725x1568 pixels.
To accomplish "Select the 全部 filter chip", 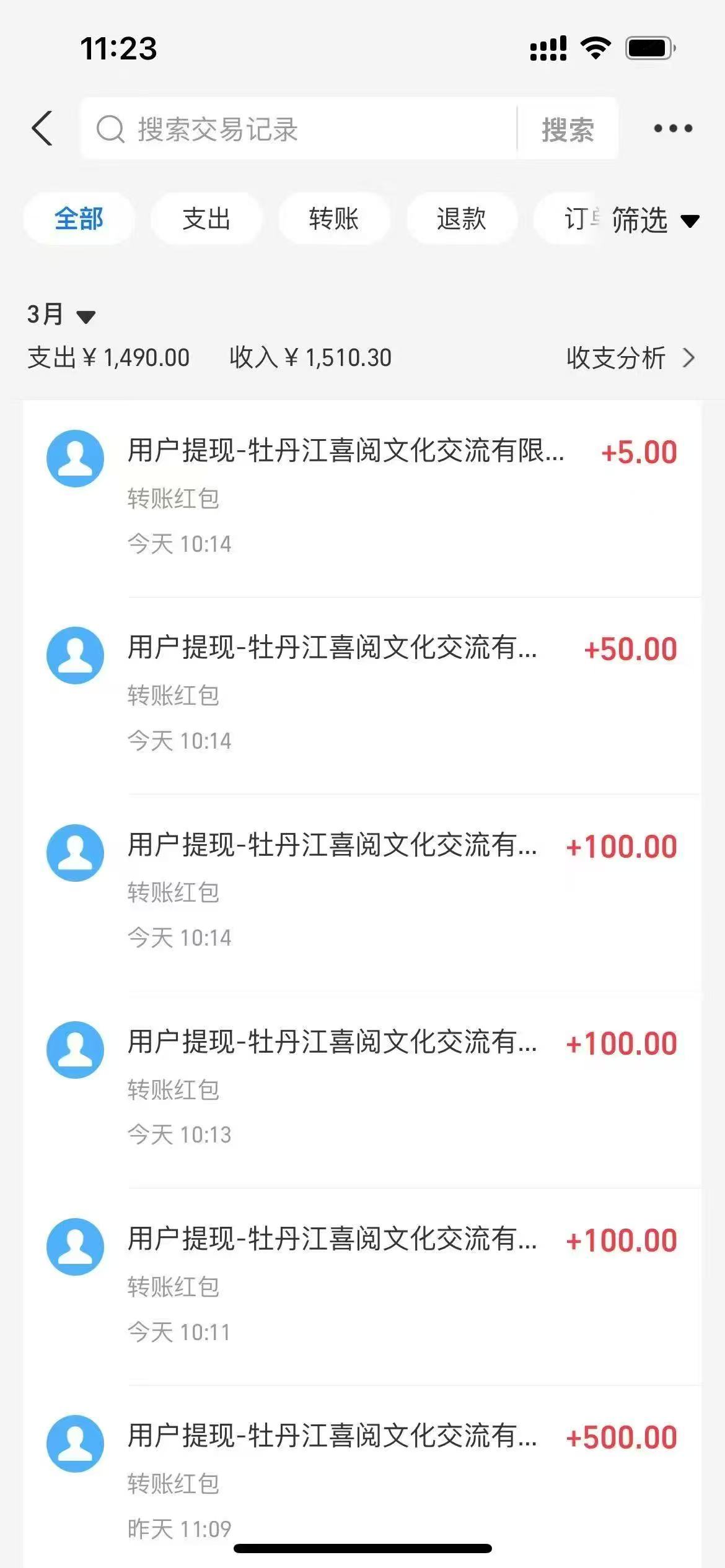I will click(79, 219).
